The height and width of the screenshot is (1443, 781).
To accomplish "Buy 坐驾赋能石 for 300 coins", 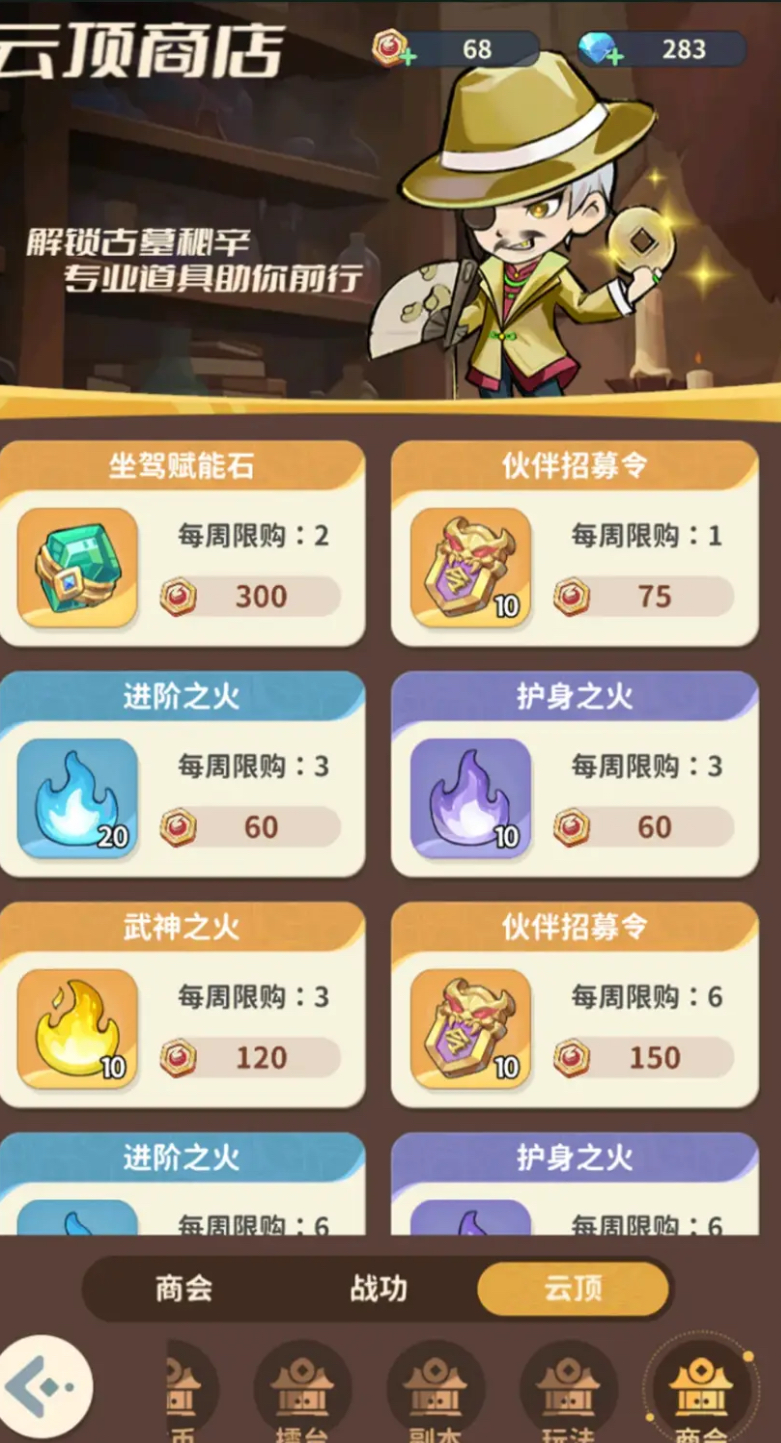I will tap(250, 597).
